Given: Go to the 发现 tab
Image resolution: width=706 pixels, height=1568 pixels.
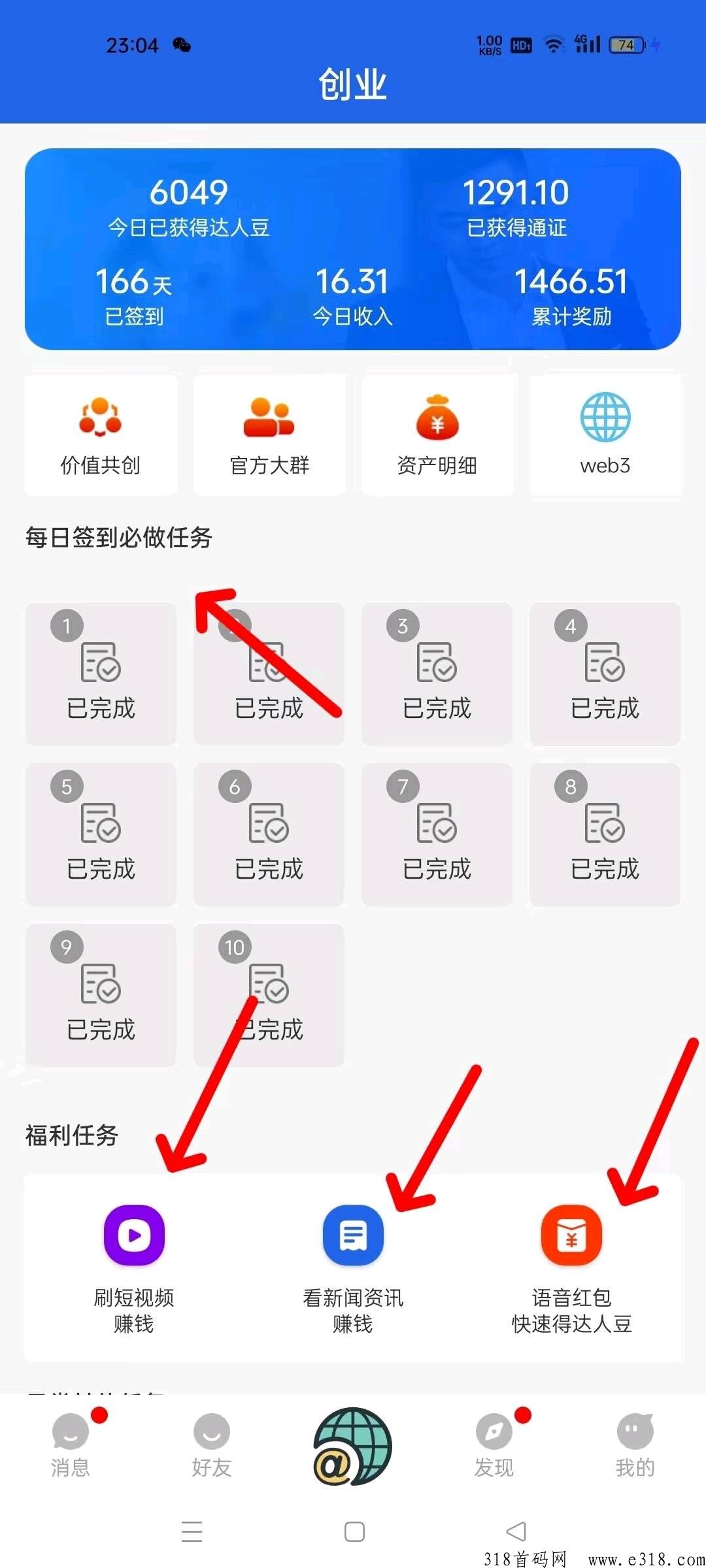Looking at the screenshot, I should pos(494,1445).
